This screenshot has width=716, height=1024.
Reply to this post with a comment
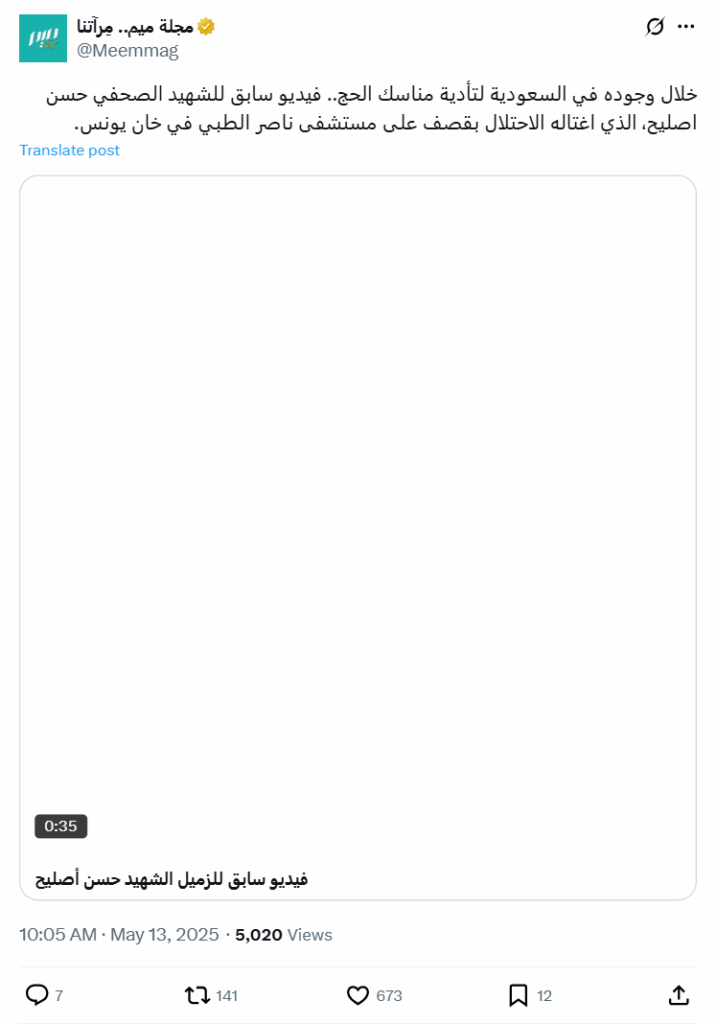click(37, 995)
